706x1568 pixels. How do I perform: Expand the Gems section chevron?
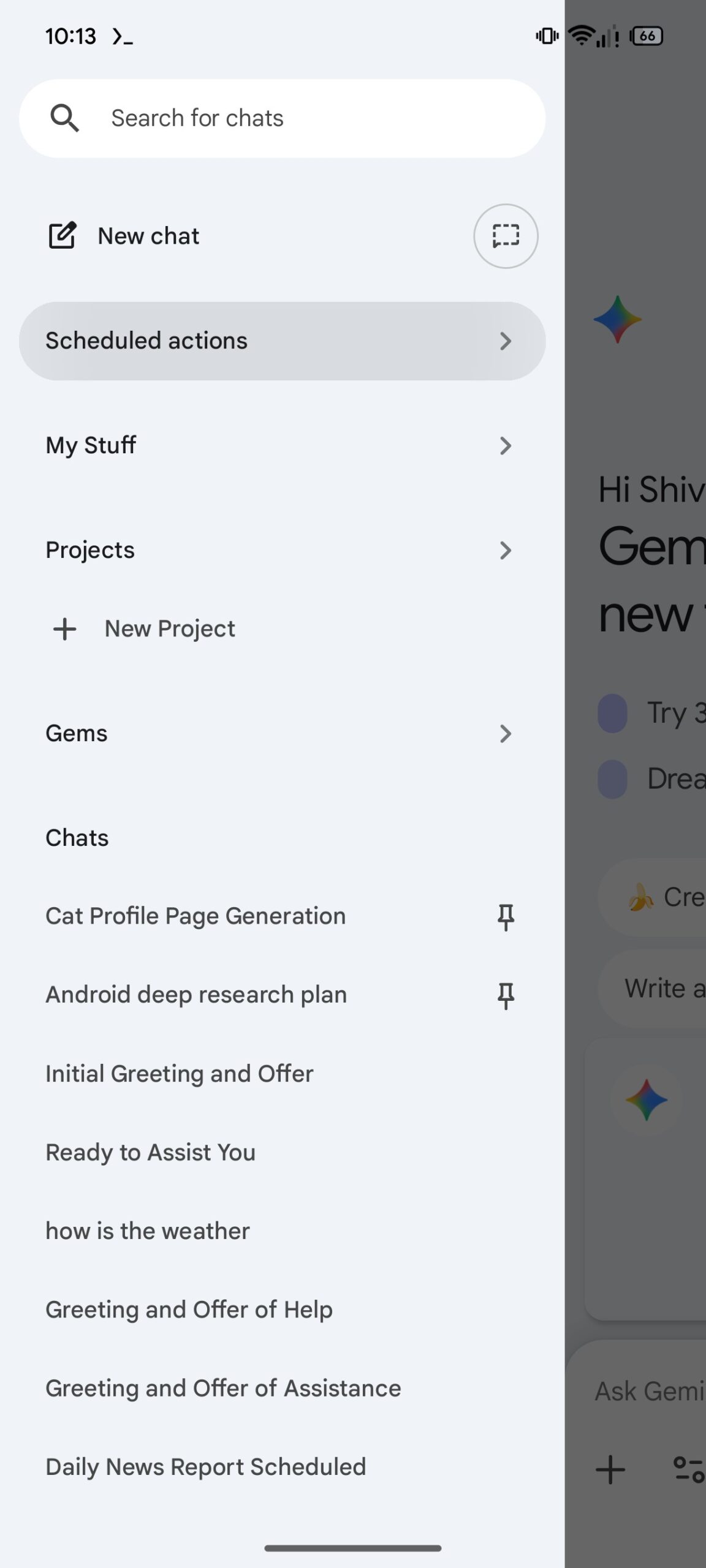505,733
